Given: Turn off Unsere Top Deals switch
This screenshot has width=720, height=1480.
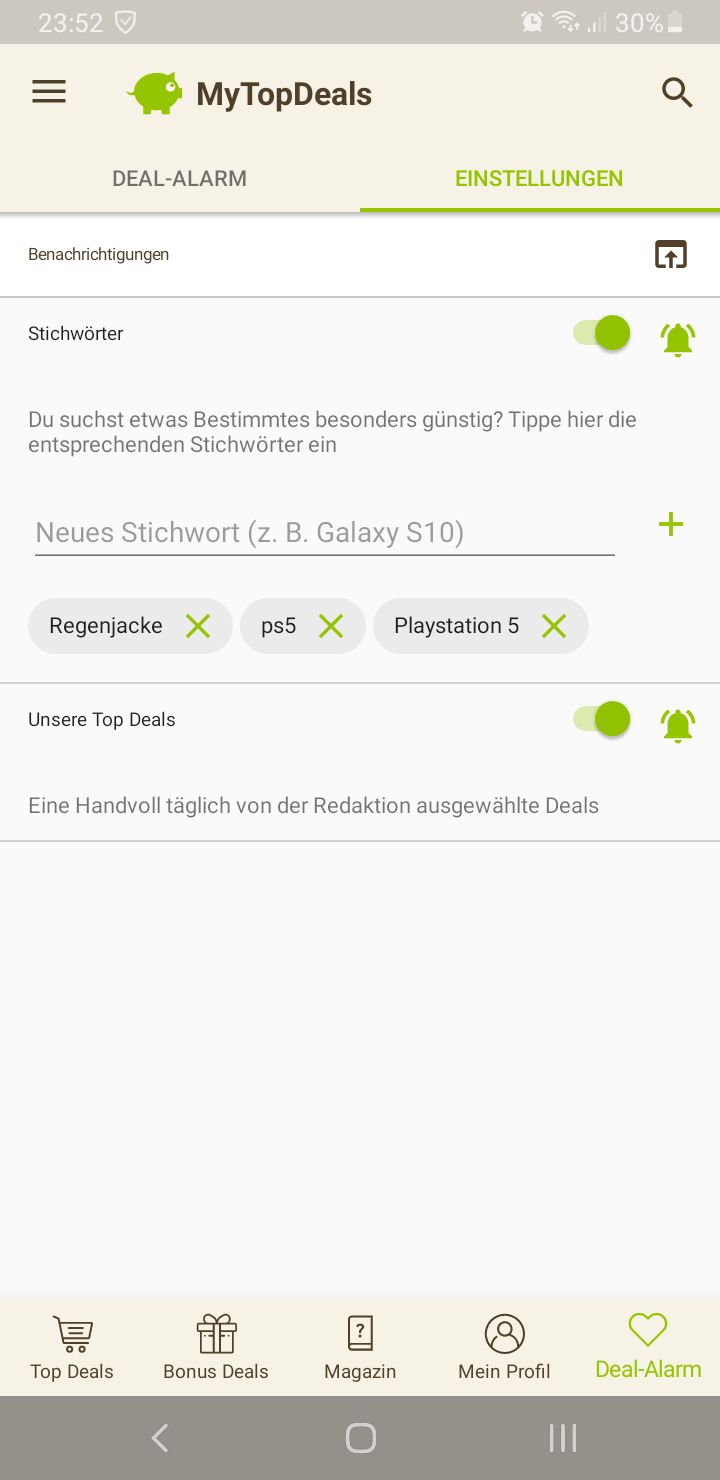Looking at the screenshot, I should (x=601, y=719).
